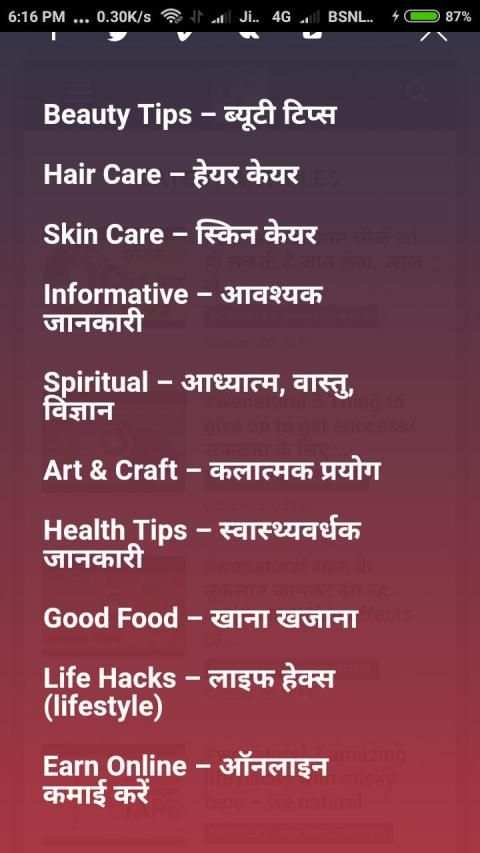Go to the Hair Care section
Screen dimensions: 480x853
coord(171,175)
